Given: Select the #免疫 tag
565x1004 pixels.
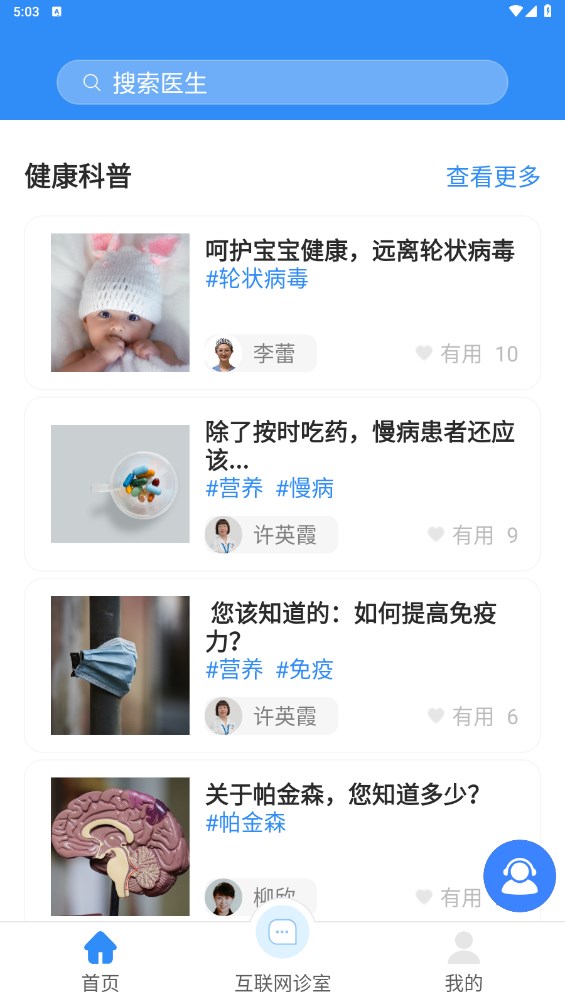Looking at the screenshot, I should click(x=304, y=669).
